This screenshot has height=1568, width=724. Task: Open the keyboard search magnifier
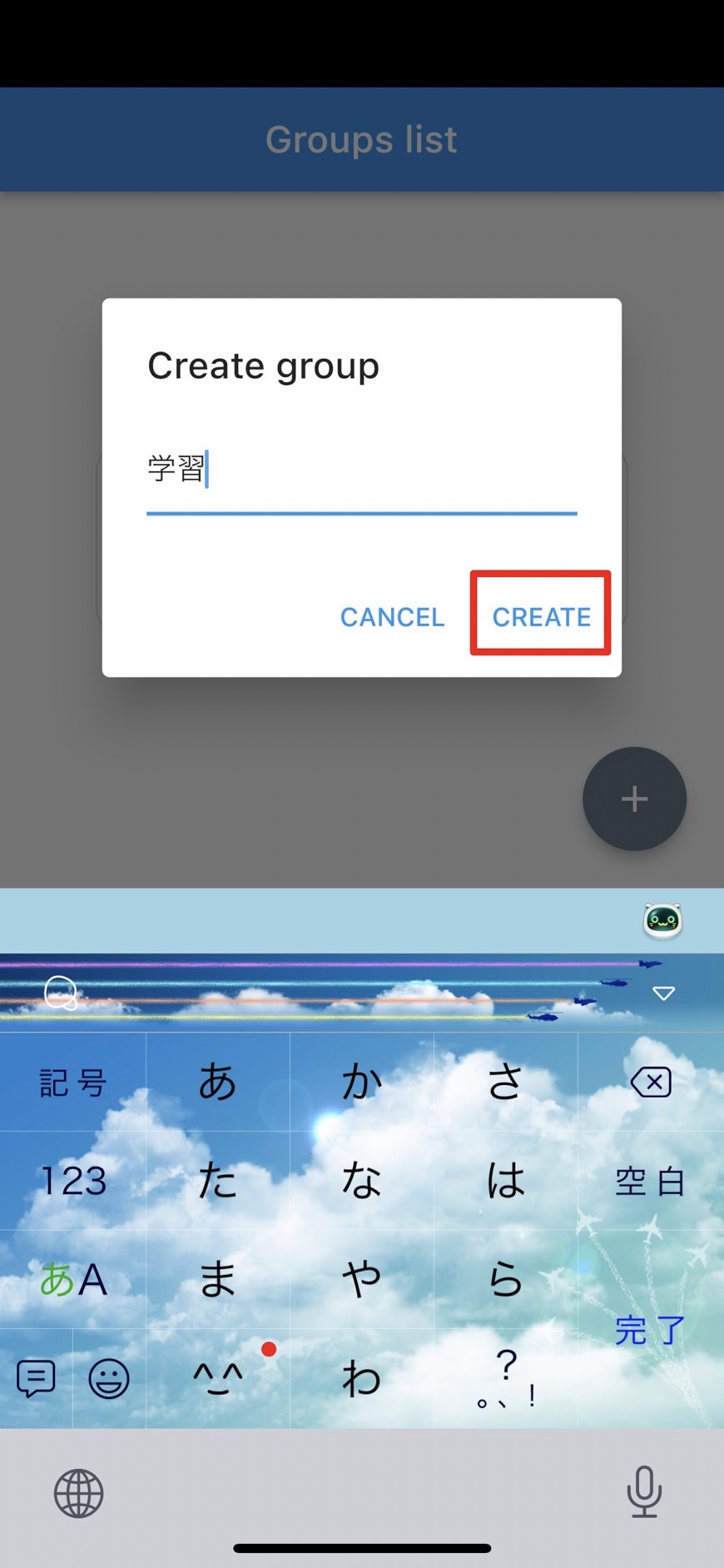click(x=61, y=993)
